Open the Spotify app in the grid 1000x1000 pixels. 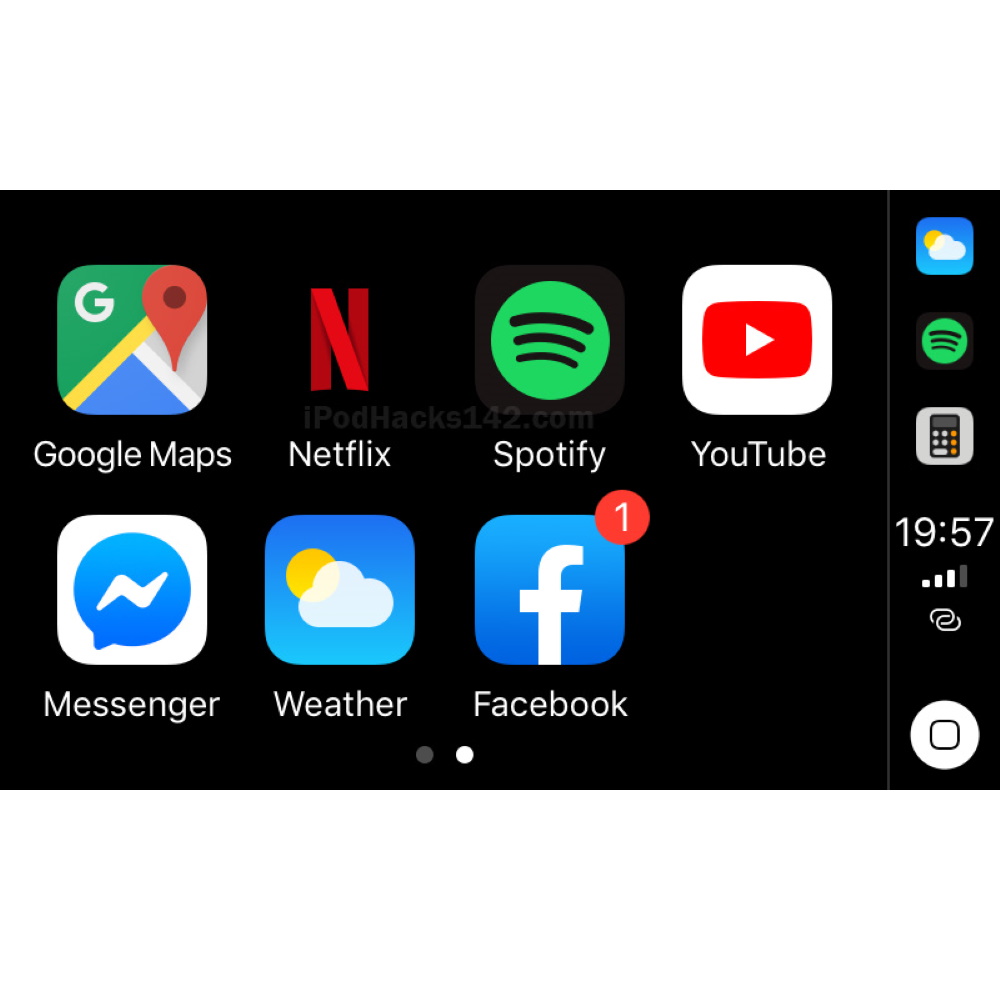(x=549, y=340)
